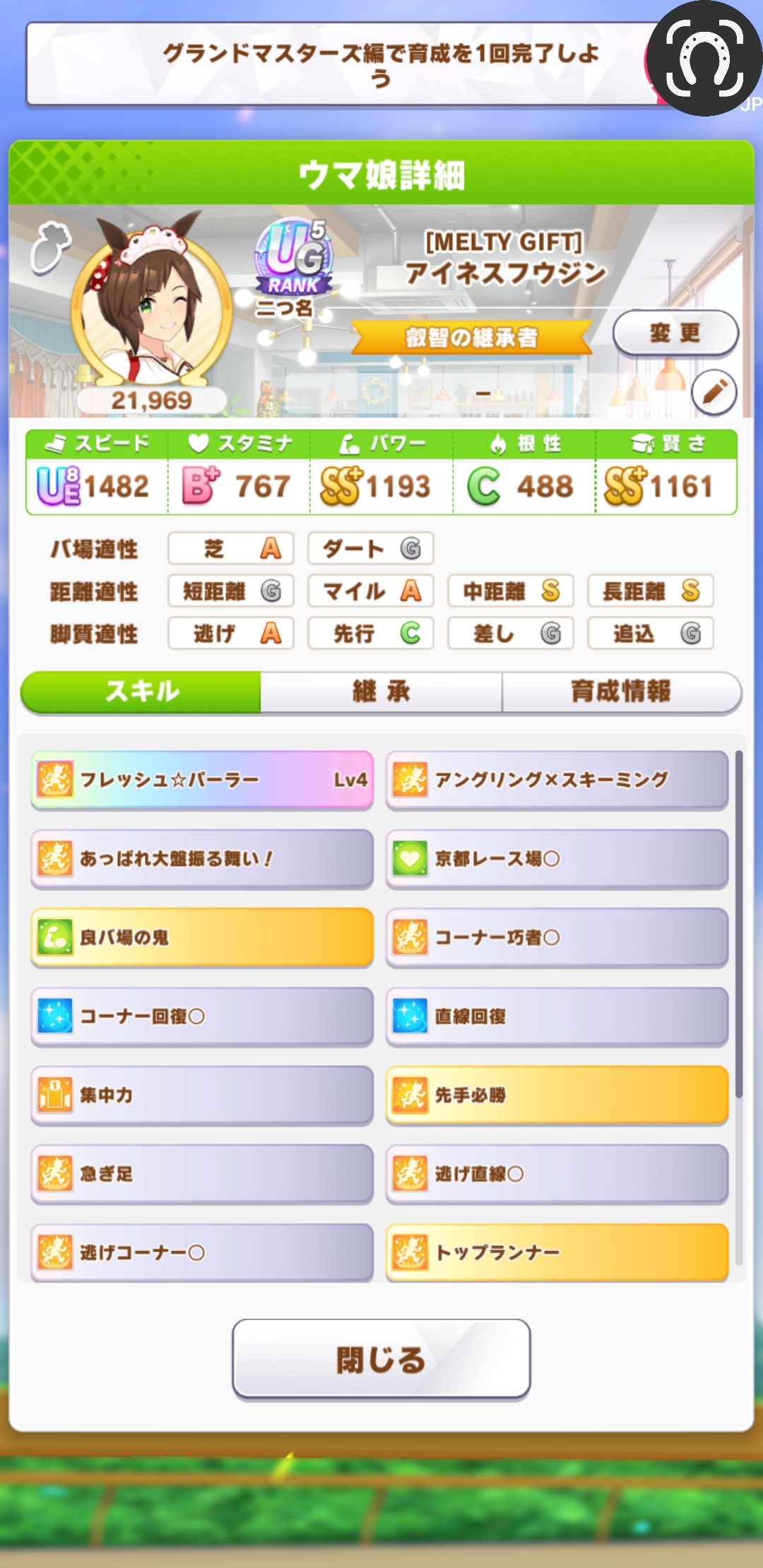This screenshot has width=763, height=1568.
Task: Close the dialog with 閉じる
Action: (381, 1359)
